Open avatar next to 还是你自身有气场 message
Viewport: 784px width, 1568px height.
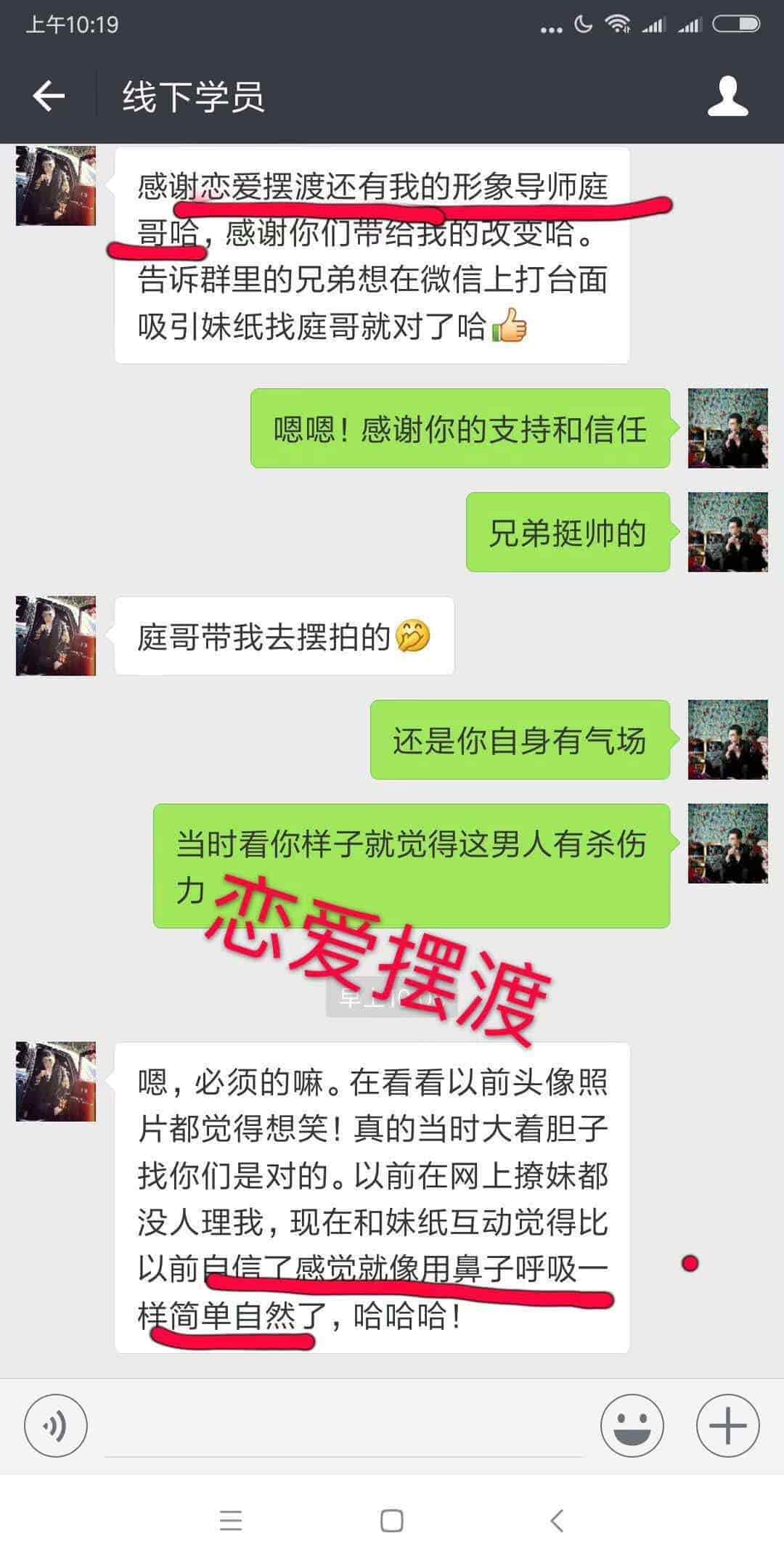click(x=727, y=739)
